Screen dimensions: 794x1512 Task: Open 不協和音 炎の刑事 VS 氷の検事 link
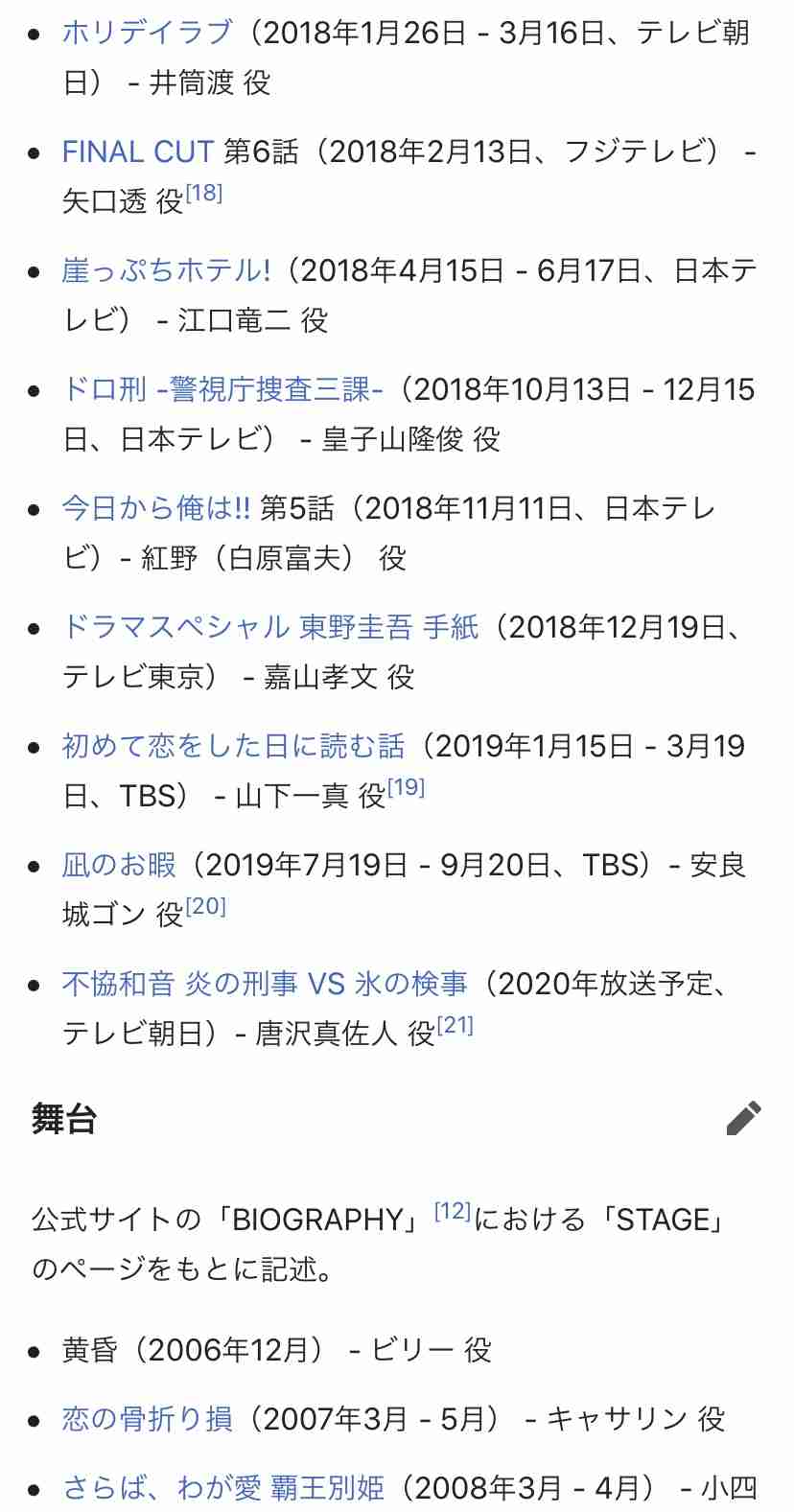click(265, 984)
